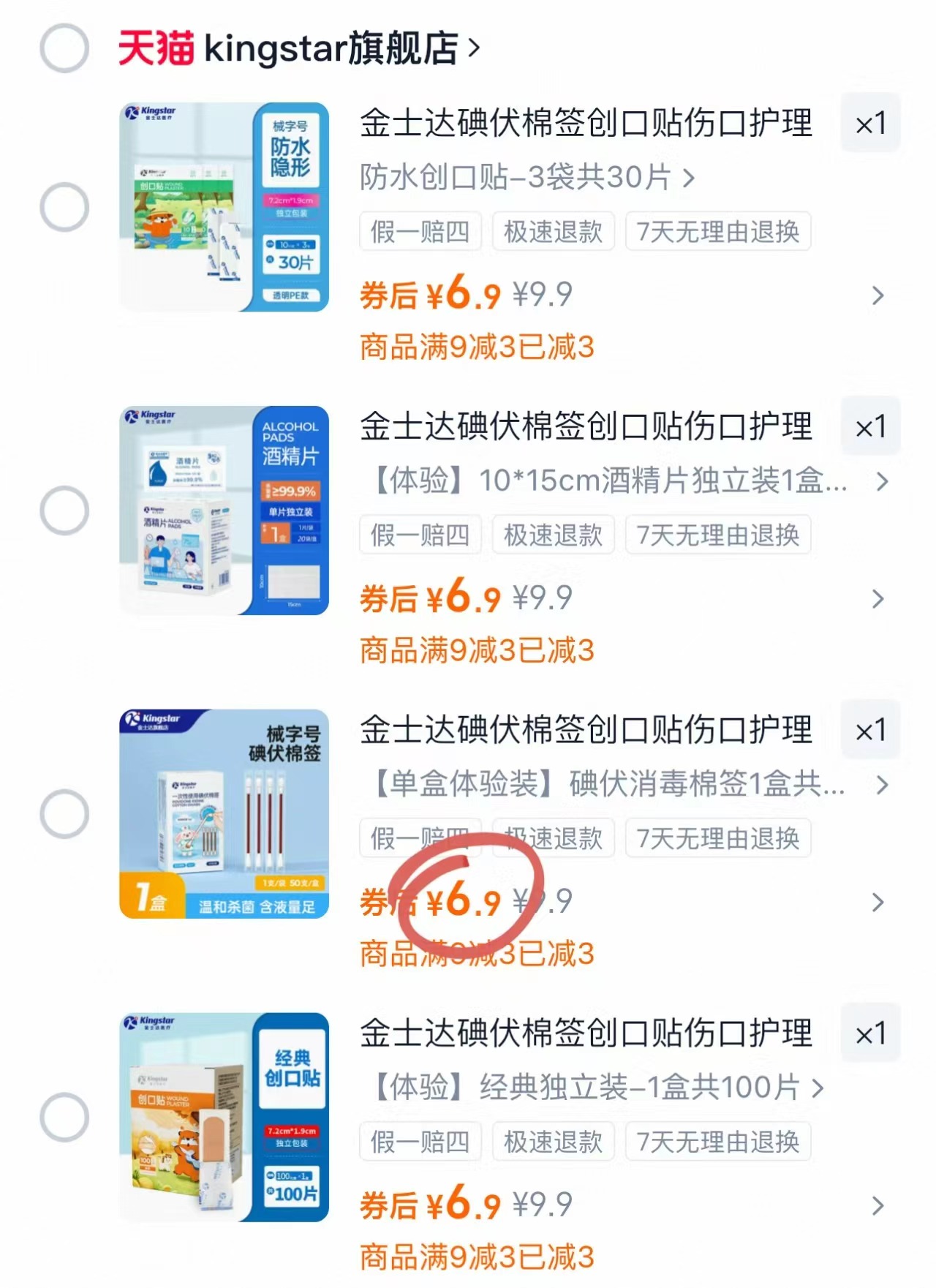The width and height of the screenshot is (936, 1288).
Task: Open the 防水隐形 band-aid thumbnail
Action: (223, 207)
